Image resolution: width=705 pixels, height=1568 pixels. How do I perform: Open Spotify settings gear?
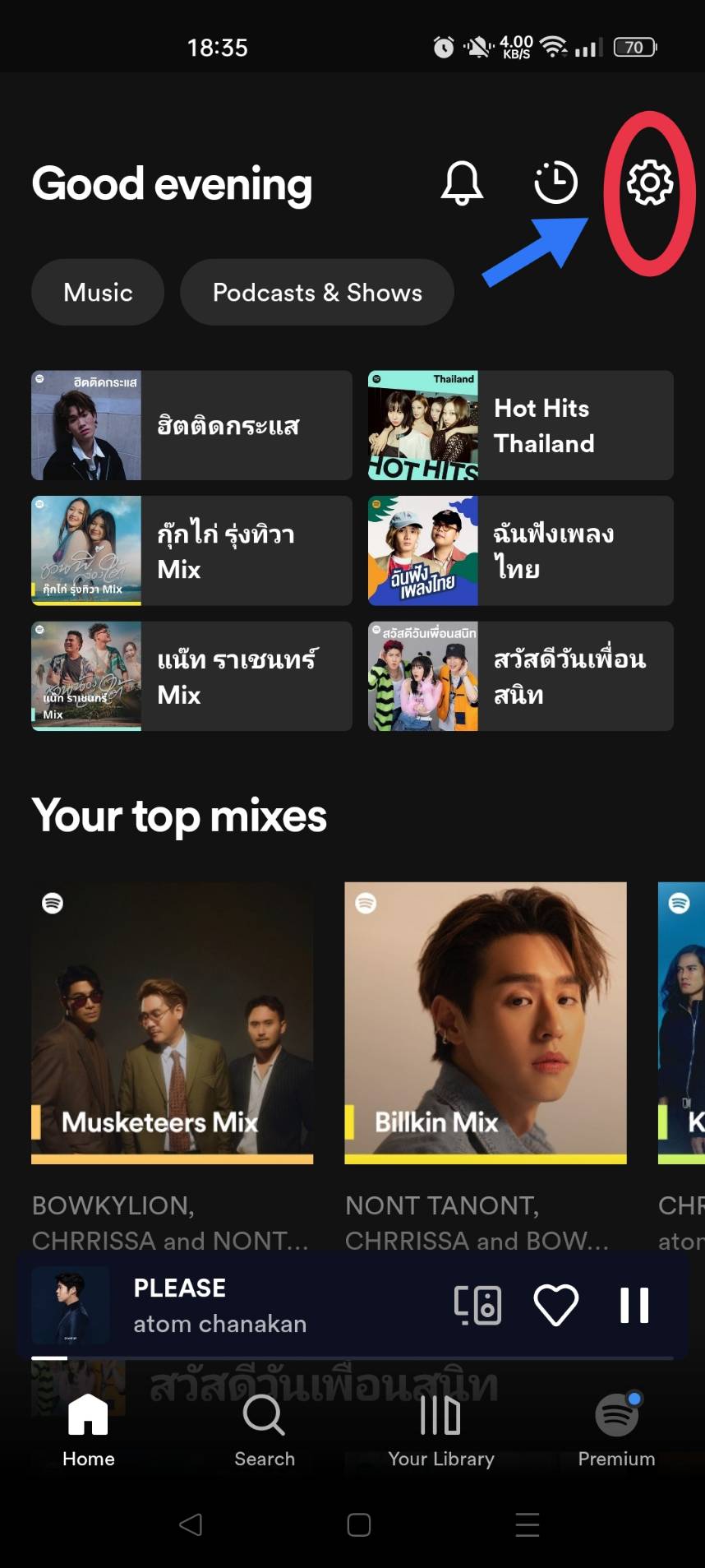pos(649,183)
